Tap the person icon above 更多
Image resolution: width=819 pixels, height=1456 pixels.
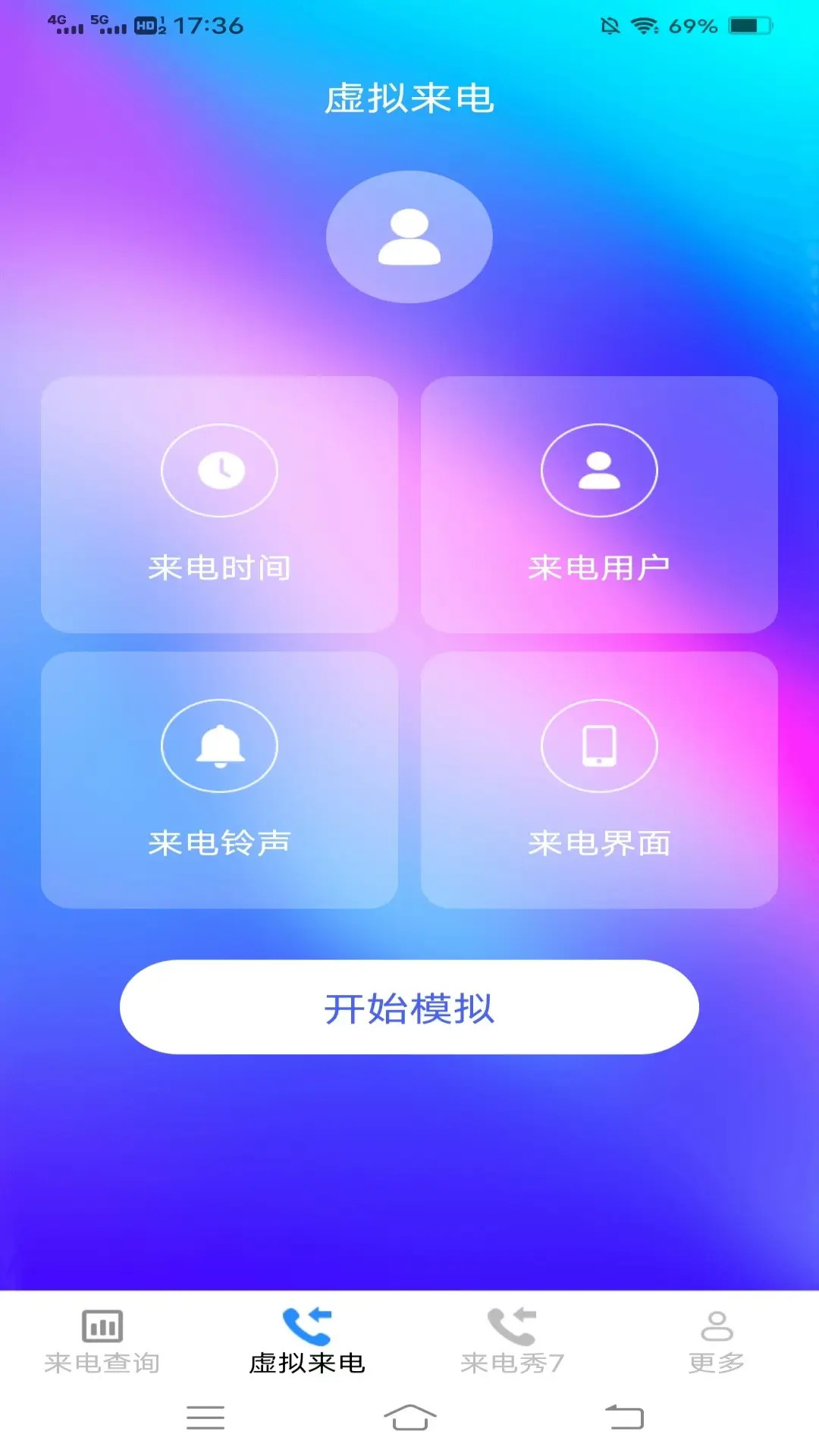[x=716, y=1325]
